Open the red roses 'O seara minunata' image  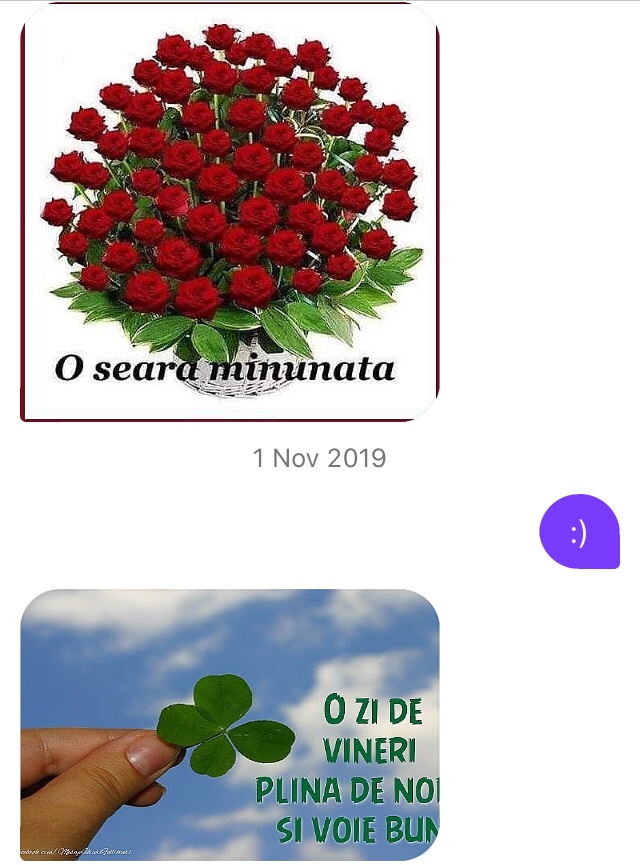(229, 212)
